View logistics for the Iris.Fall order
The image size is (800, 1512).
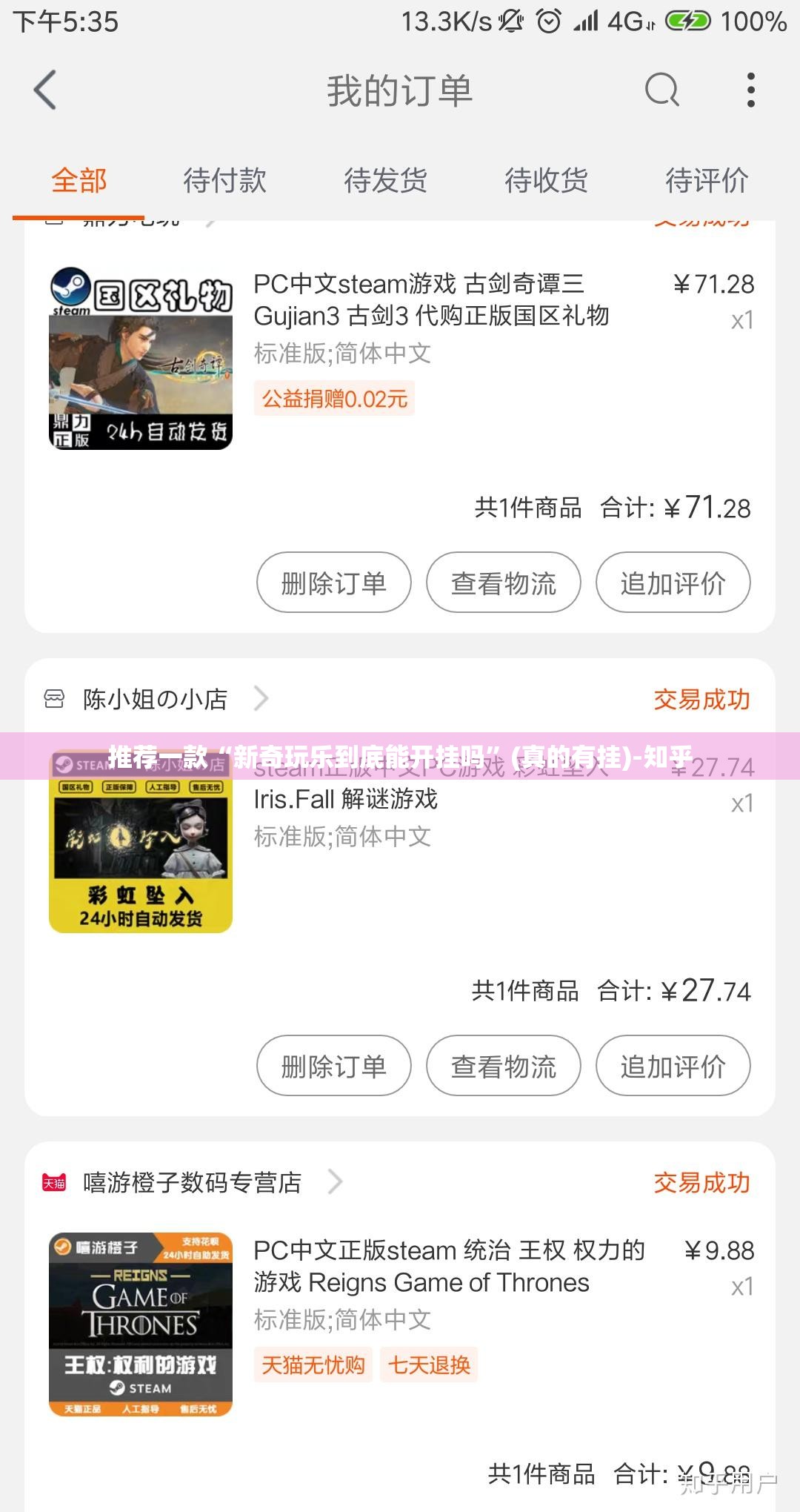[503, 1067]
